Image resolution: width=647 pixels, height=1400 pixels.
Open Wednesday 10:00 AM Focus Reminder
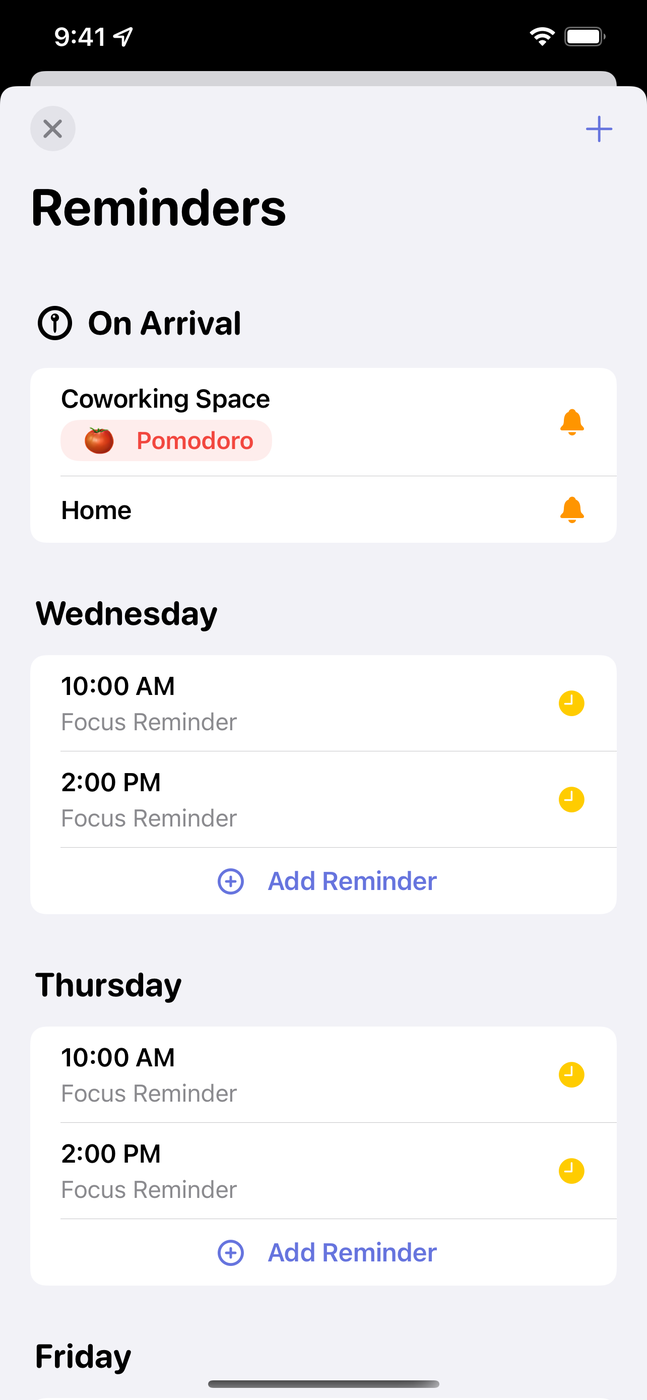pyautogui.click(x=300, y=703)
